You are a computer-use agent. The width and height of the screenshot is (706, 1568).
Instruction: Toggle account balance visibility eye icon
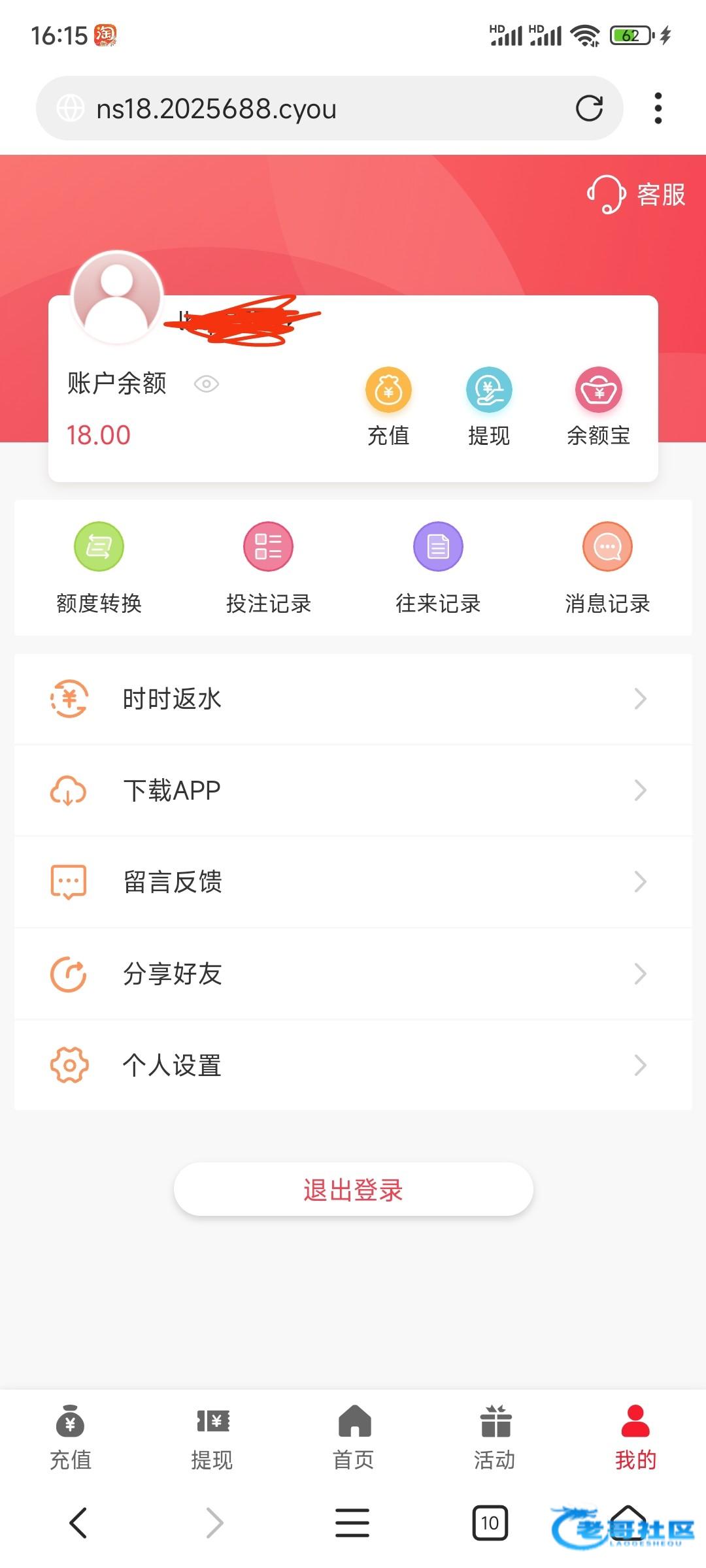click(x=207, y=384)
